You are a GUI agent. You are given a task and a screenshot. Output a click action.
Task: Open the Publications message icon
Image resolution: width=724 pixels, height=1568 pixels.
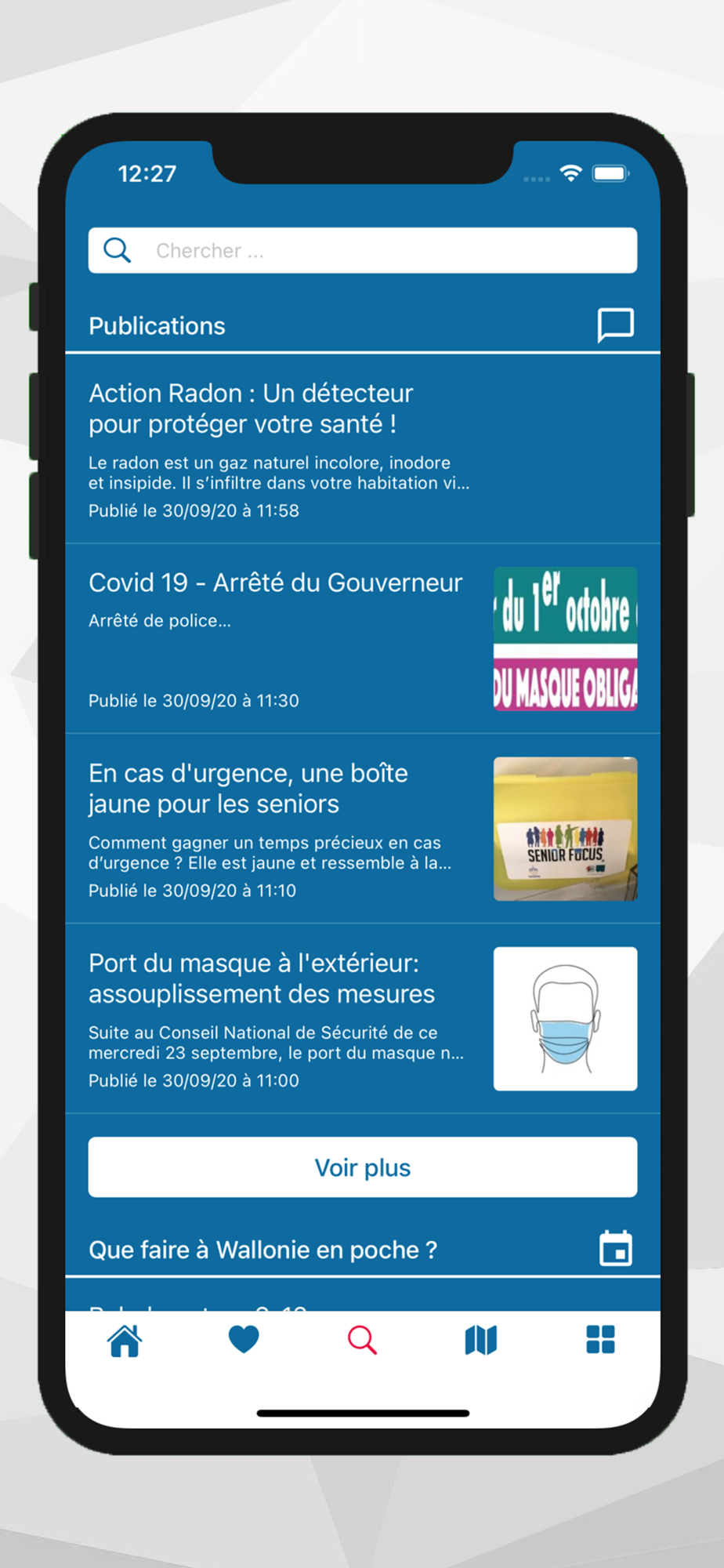point(616,325)
